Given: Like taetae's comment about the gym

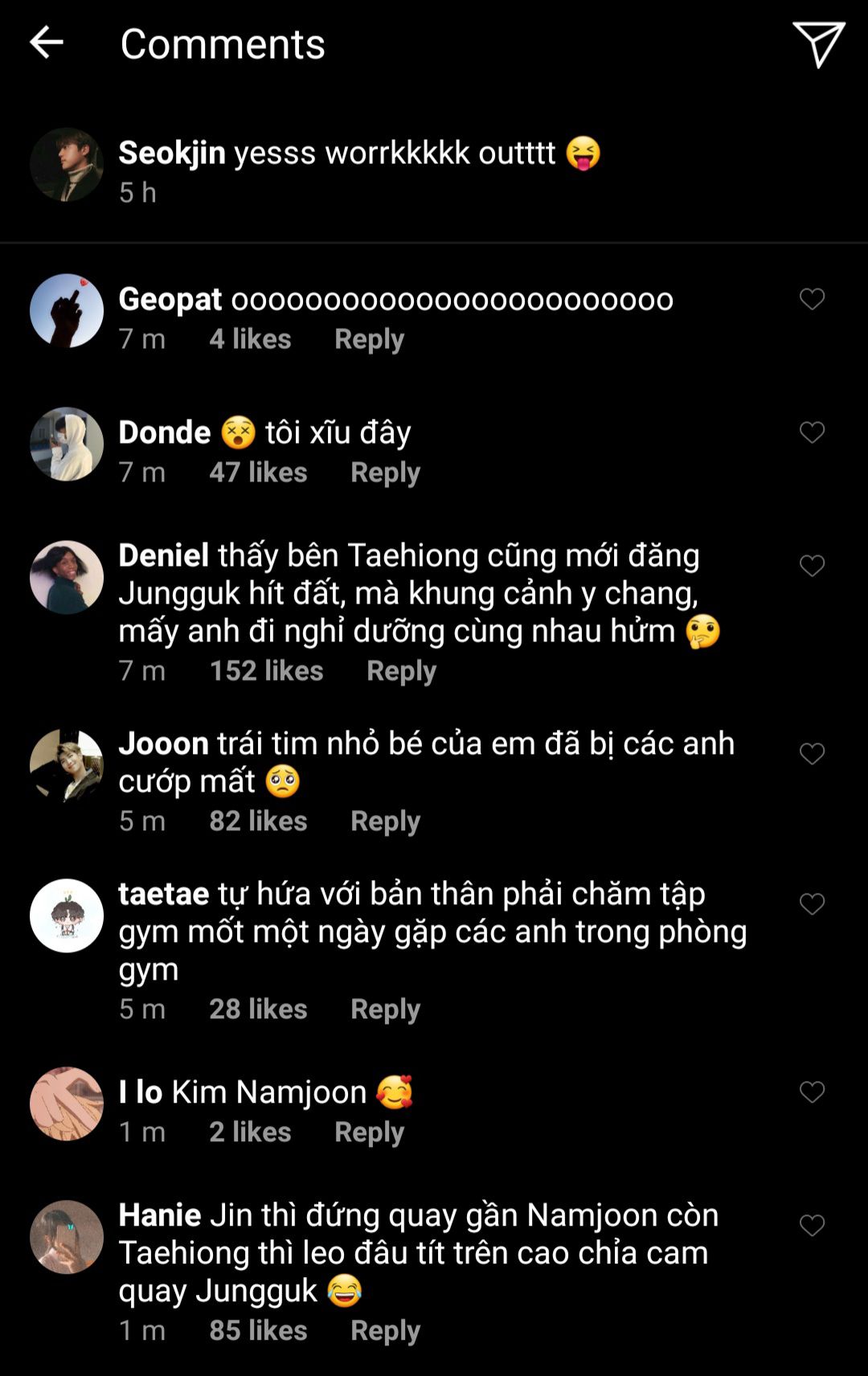Looking at the screenshot, I should click(812, 904).
